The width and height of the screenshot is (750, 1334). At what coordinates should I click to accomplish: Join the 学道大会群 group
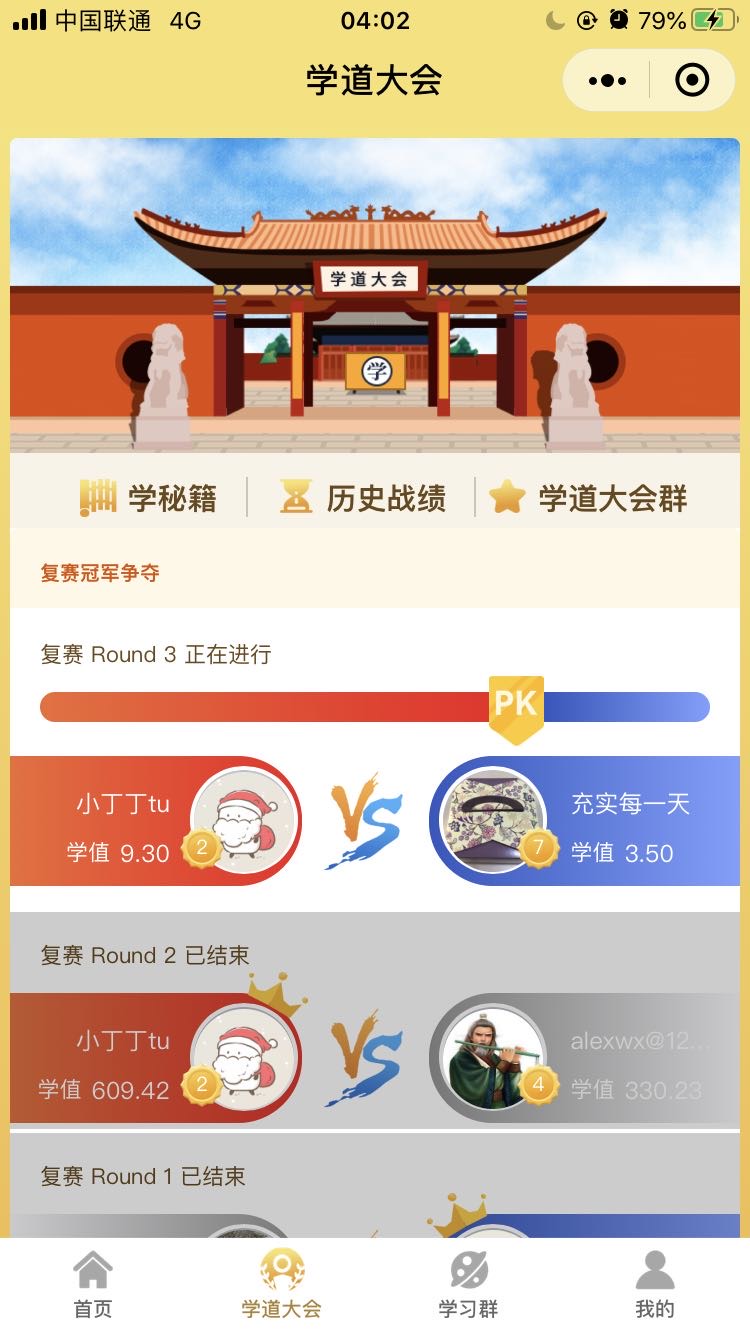pyautogui.click(x=588, y=497)
